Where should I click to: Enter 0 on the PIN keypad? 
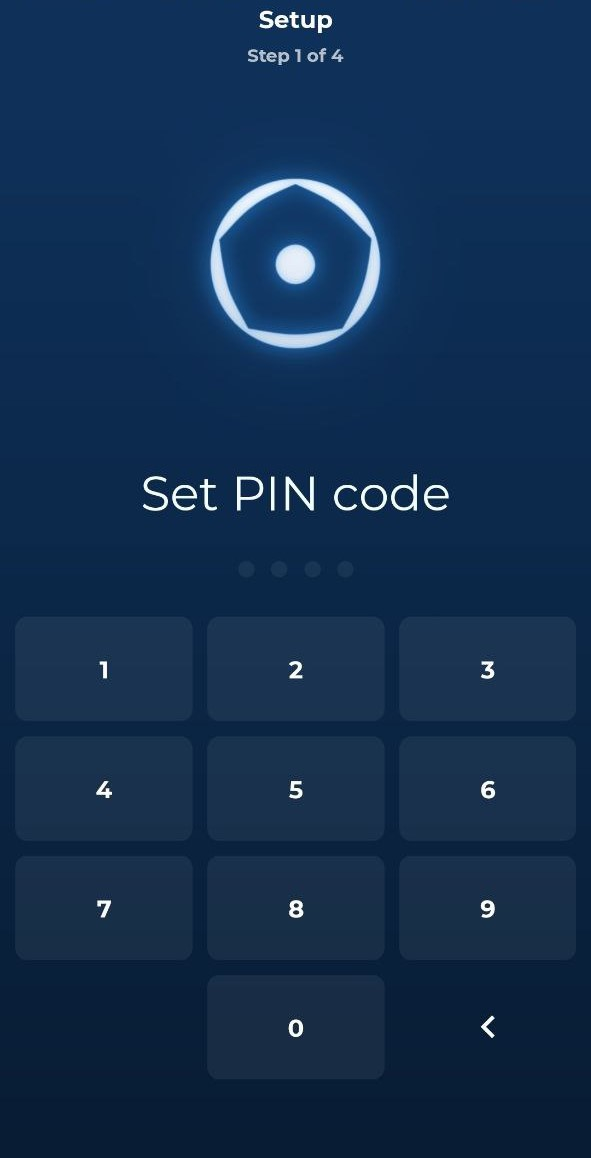pyautogui.click(x=296, y=1027)
